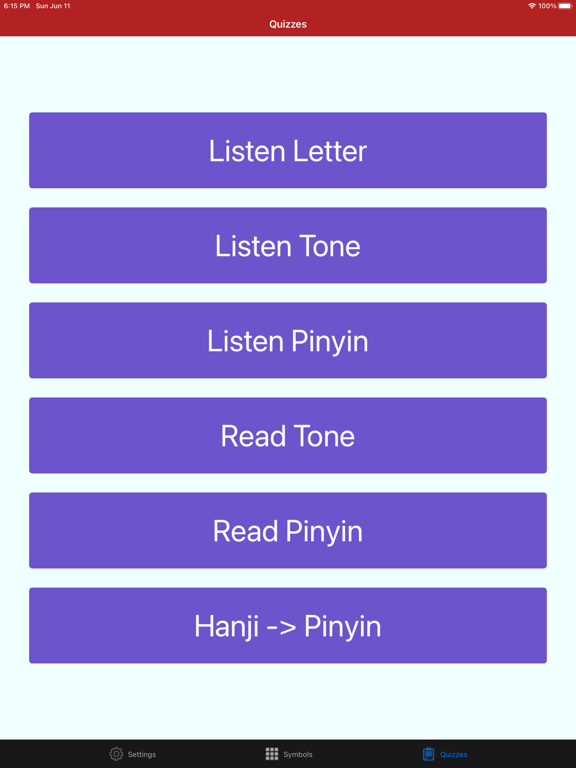This screenshot has width=576, height=768.
Task: Go to the Symbols tab
Action: click(288, 754)
